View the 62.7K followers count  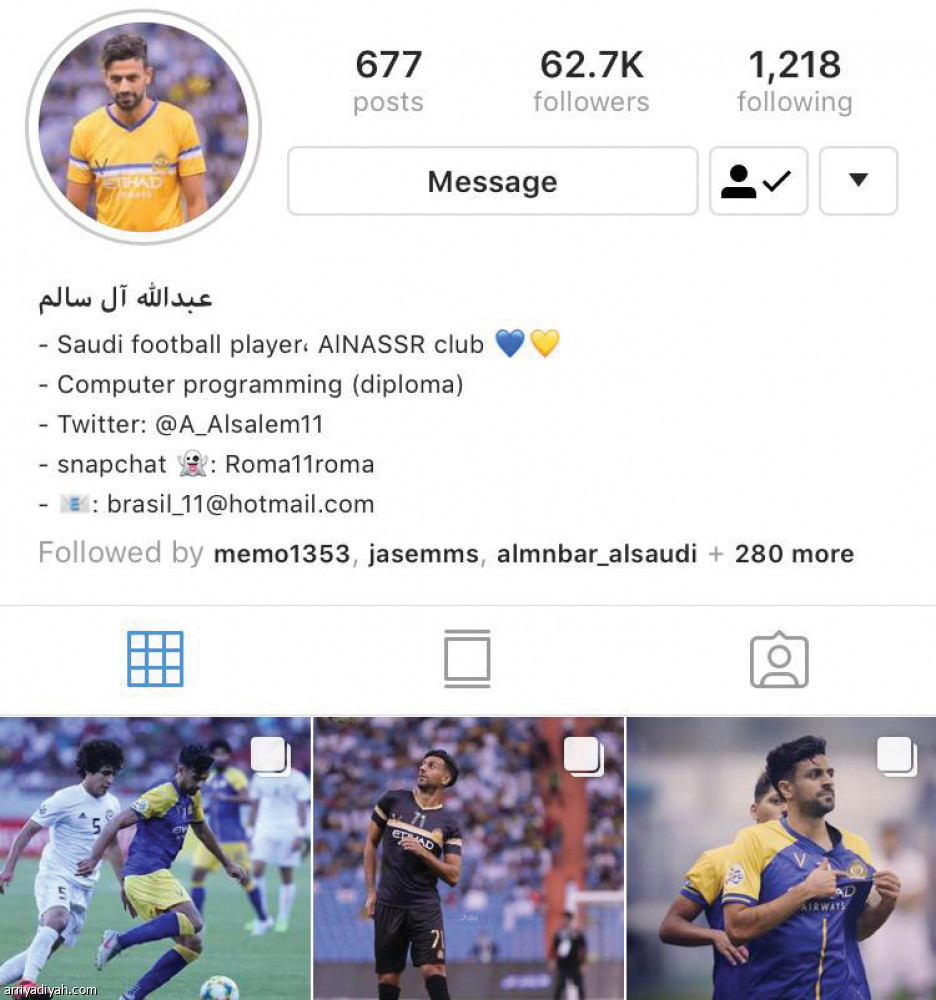[x=591, y=81]
